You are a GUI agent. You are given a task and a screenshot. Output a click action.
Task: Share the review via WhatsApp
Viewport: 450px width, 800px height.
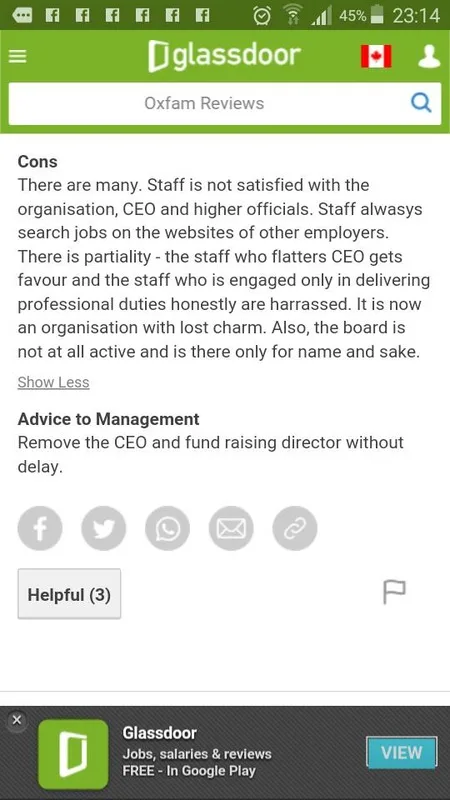click(167, 529)
